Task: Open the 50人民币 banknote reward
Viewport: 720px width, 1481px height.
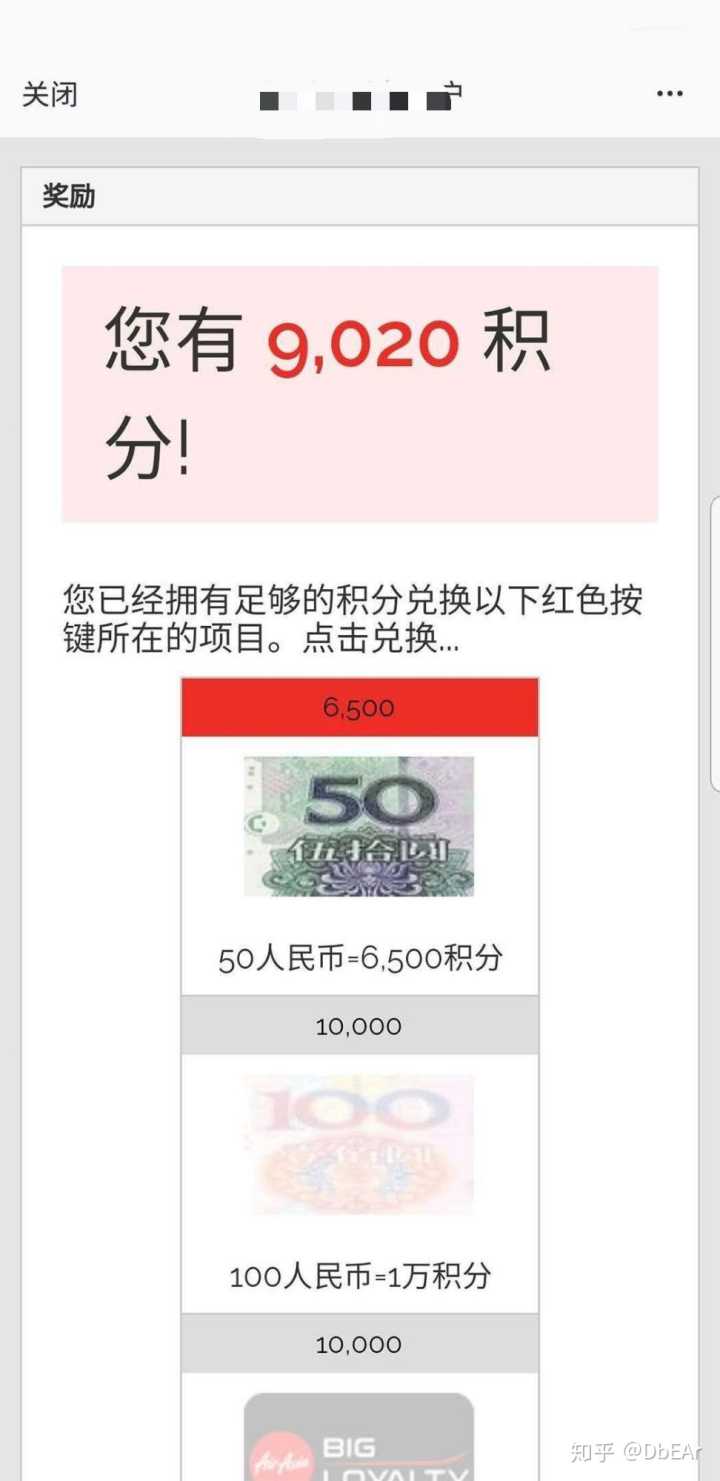Action: tap(359, 826)
